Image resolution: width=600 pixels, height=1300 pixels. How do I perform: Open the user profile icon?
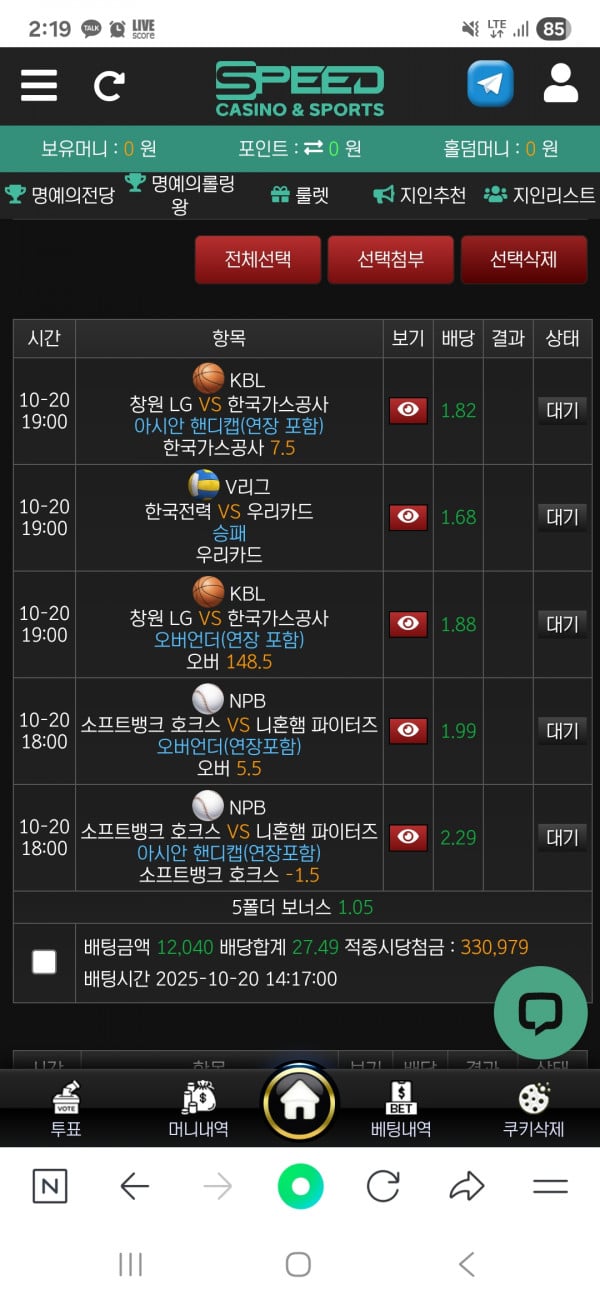(561, 84)
